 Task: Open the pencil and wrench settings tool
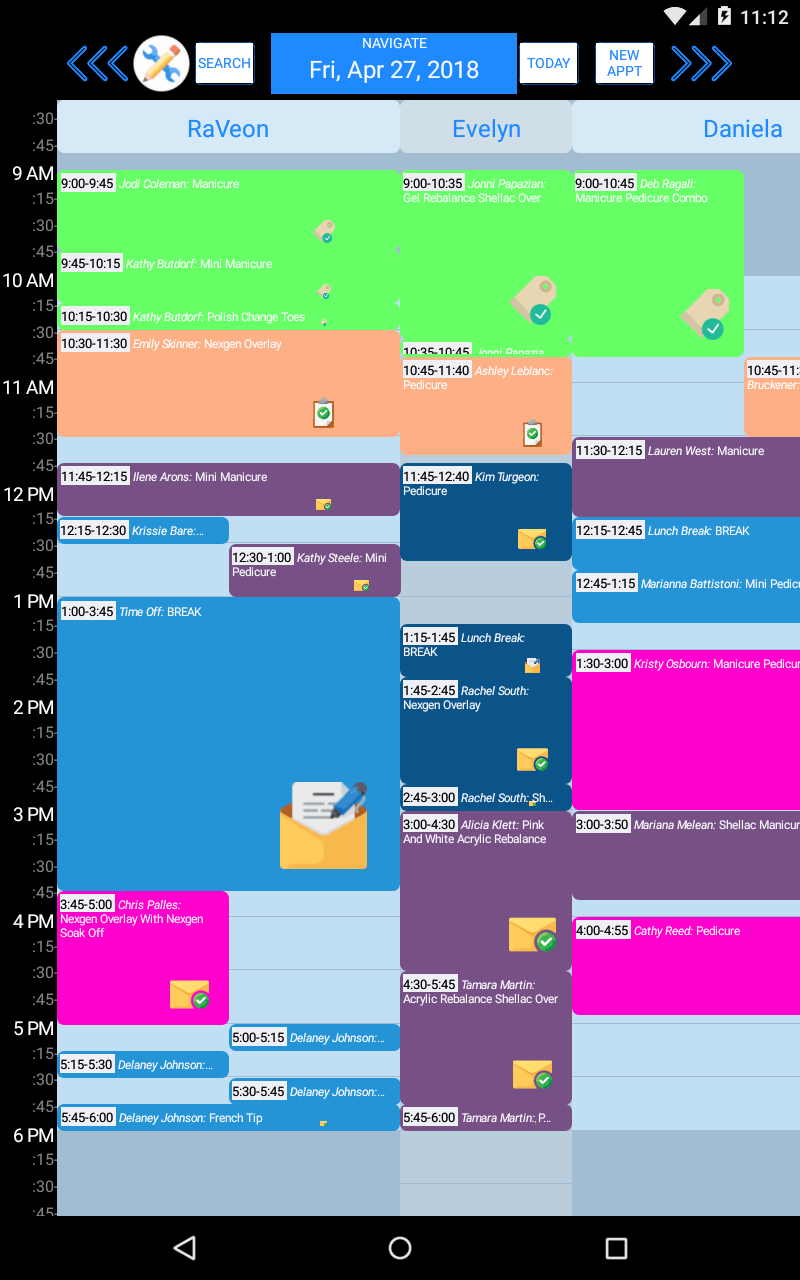161,64
